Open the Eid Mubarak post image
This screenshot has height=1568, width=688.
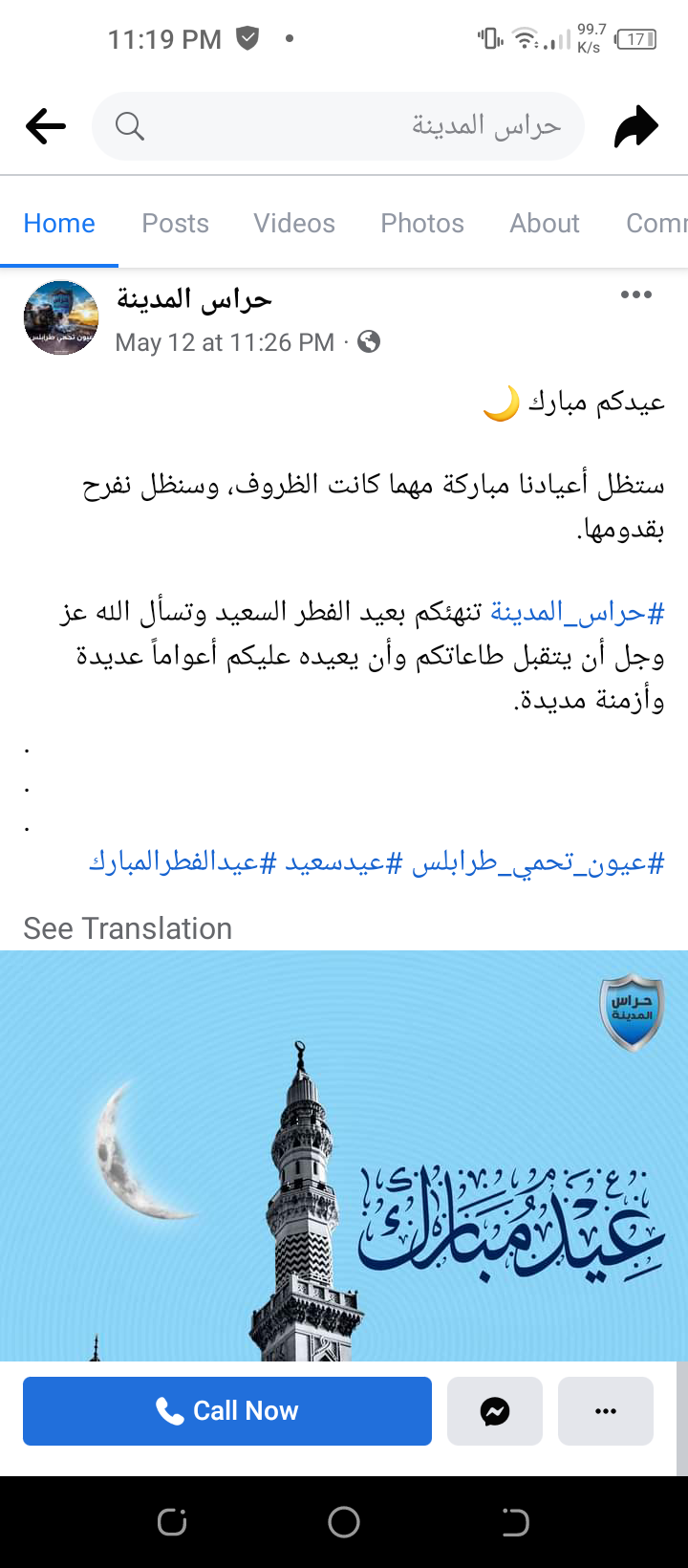pyautogui.click(x=344, y=1155)
